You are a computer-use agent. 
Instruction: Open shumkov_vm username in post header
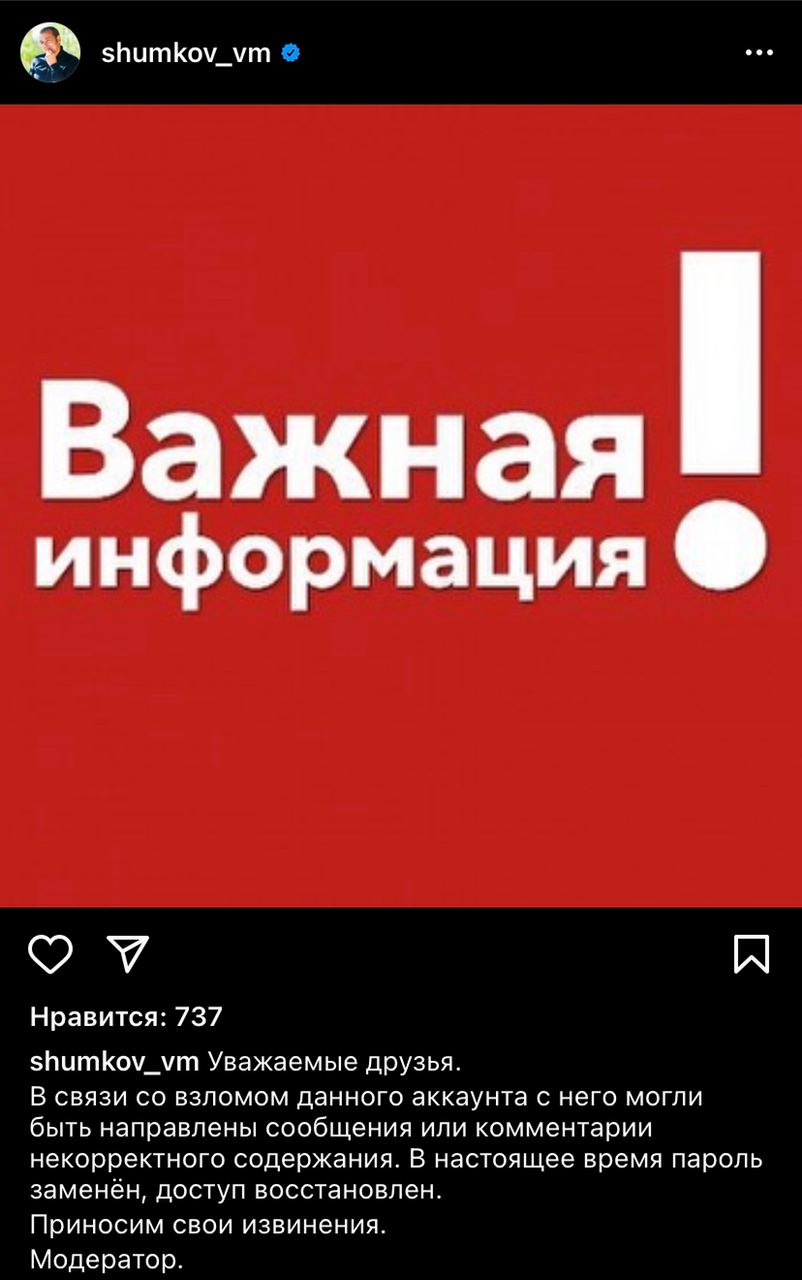click(x=186, y=53)
